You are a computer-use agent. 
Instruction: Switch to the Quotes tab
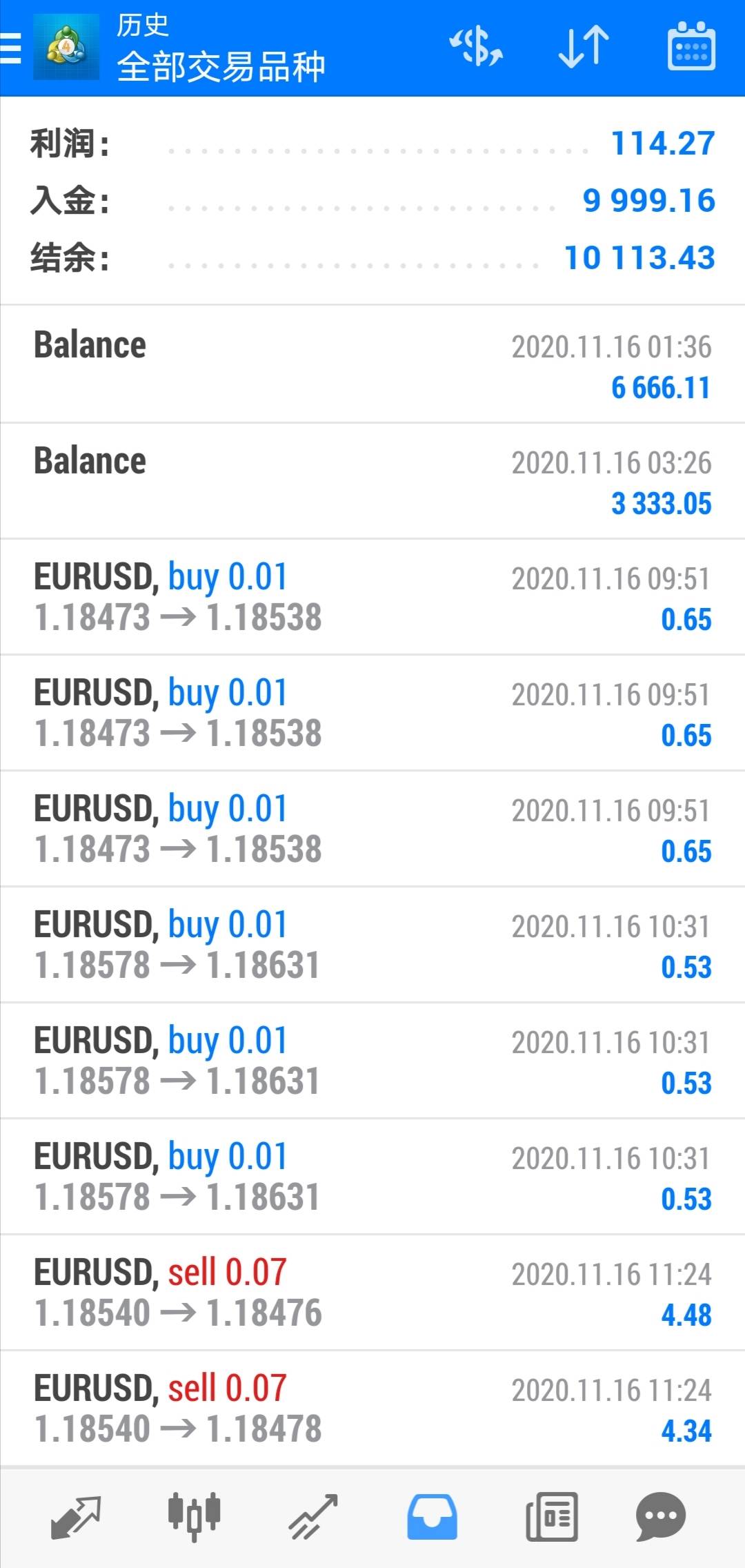(x=76, y=1517)
